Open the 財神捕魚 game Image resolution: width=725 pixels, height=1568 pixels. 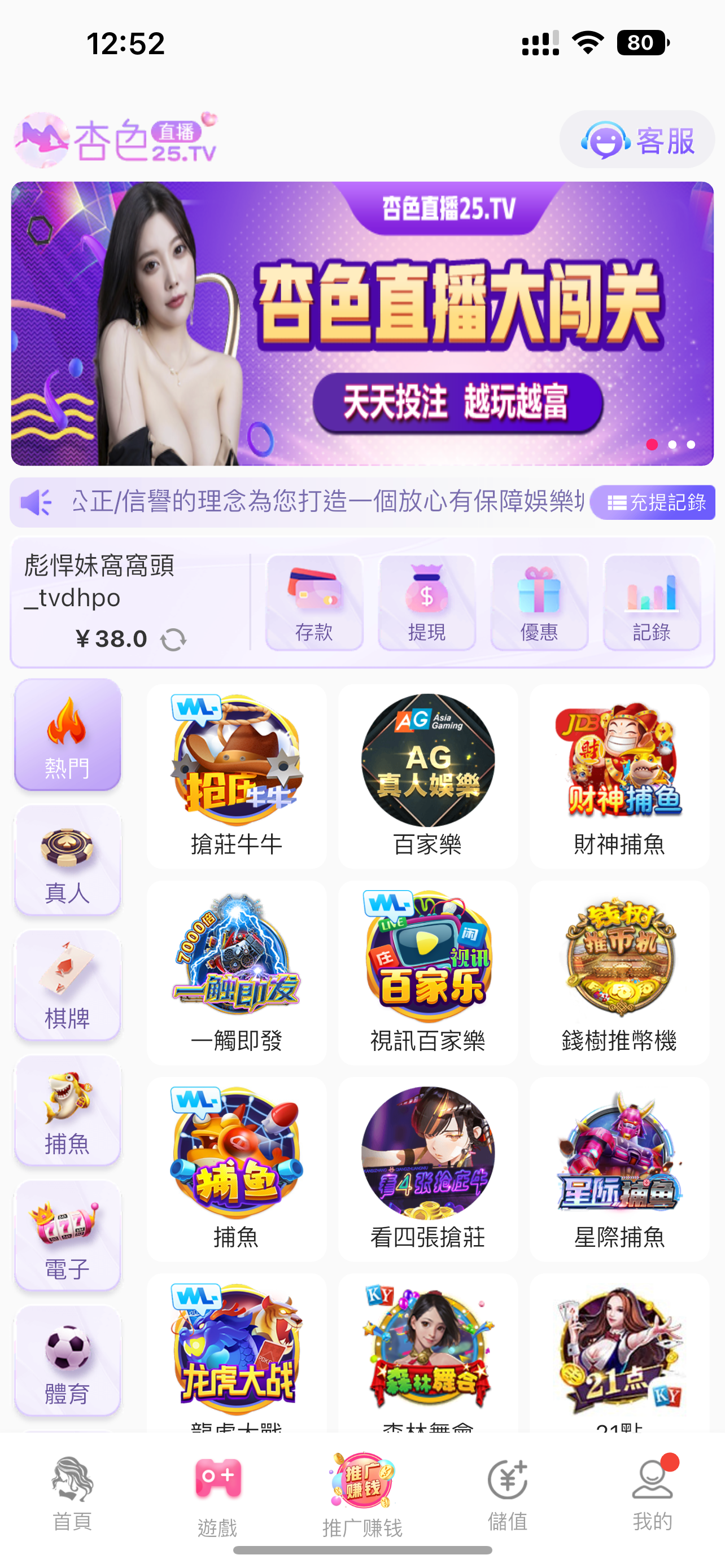[619, 776]
